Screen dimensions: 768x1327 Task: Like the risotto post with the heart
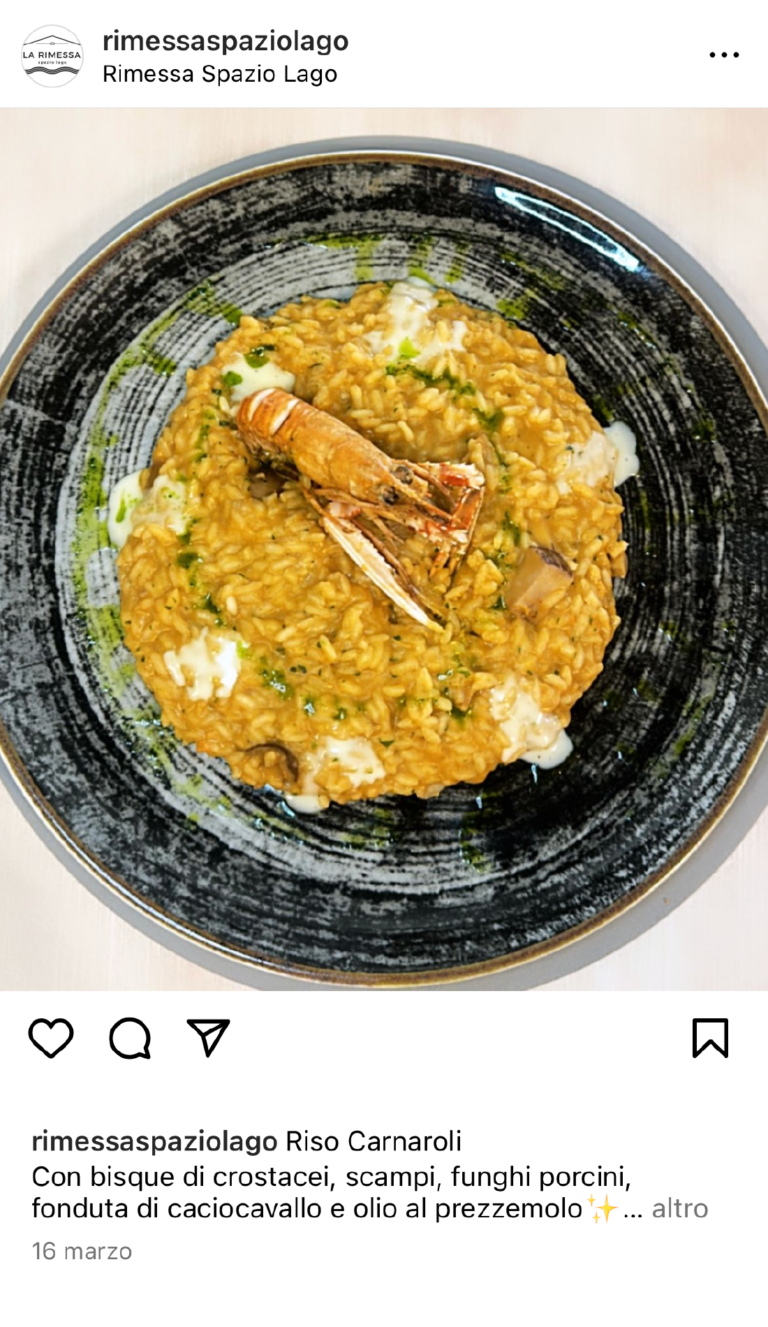[x=51, y=1038]
